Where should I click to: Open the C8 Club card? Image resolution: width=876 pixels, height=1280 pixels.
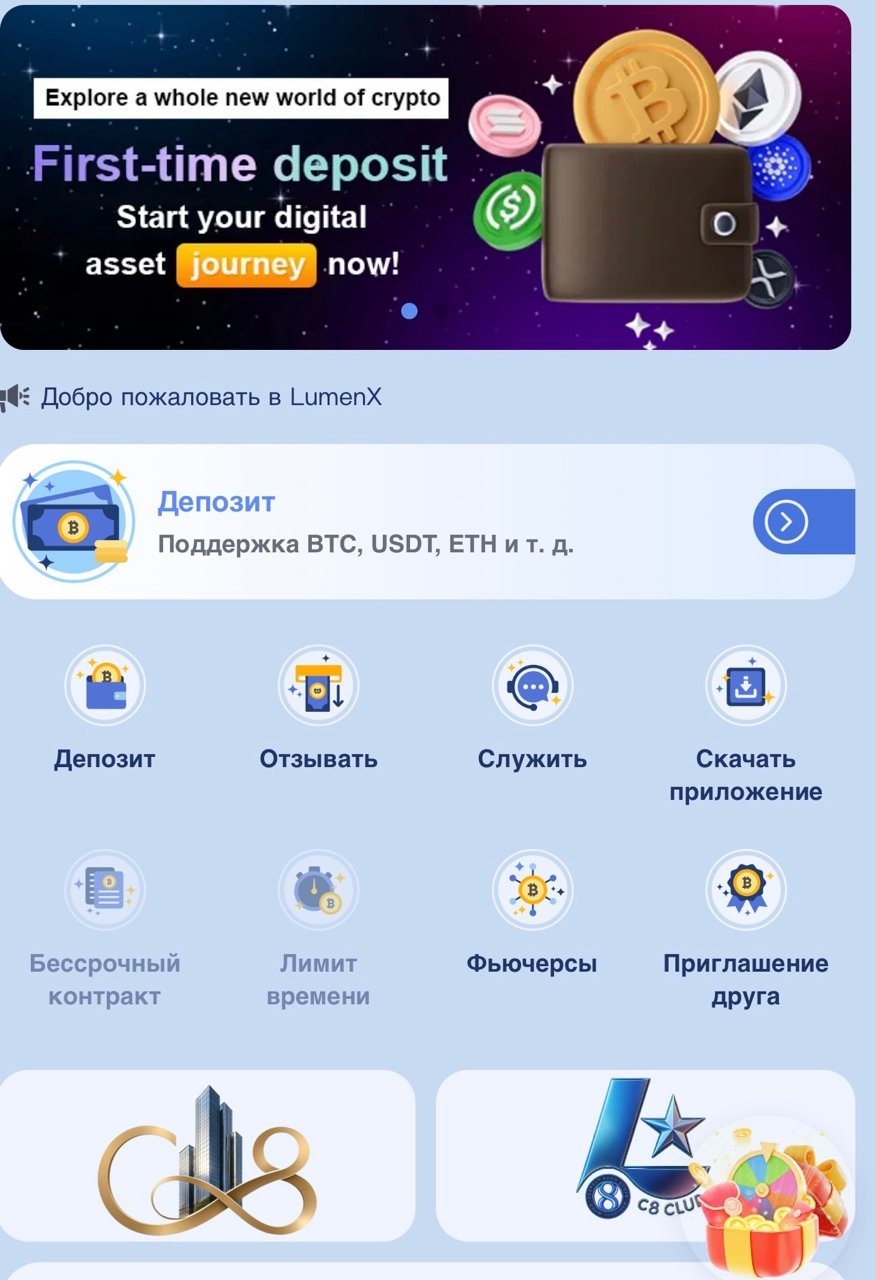[x=645, y=1156]
